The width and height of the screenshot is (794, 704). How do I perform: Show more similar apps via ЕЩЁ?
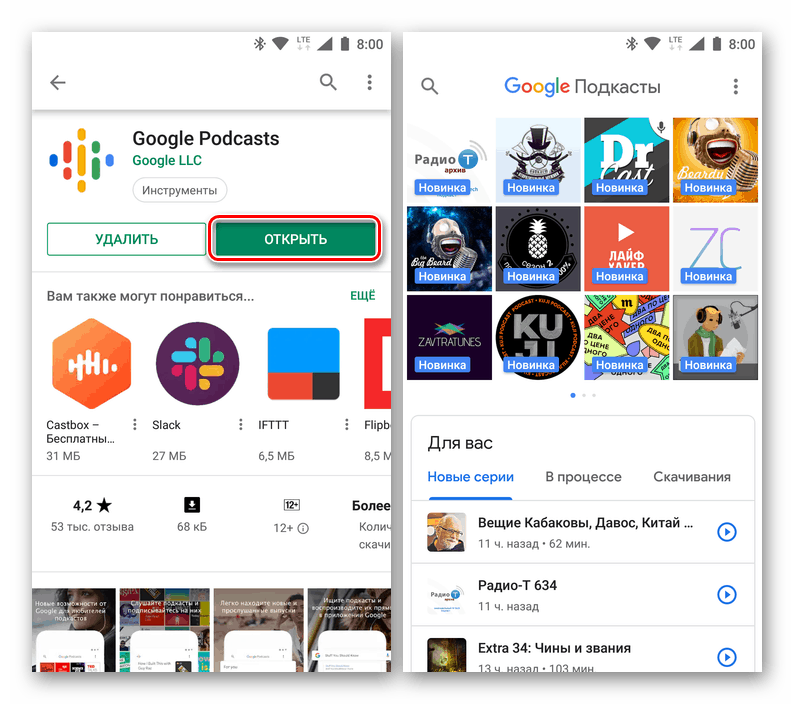[x=362, y=296]
